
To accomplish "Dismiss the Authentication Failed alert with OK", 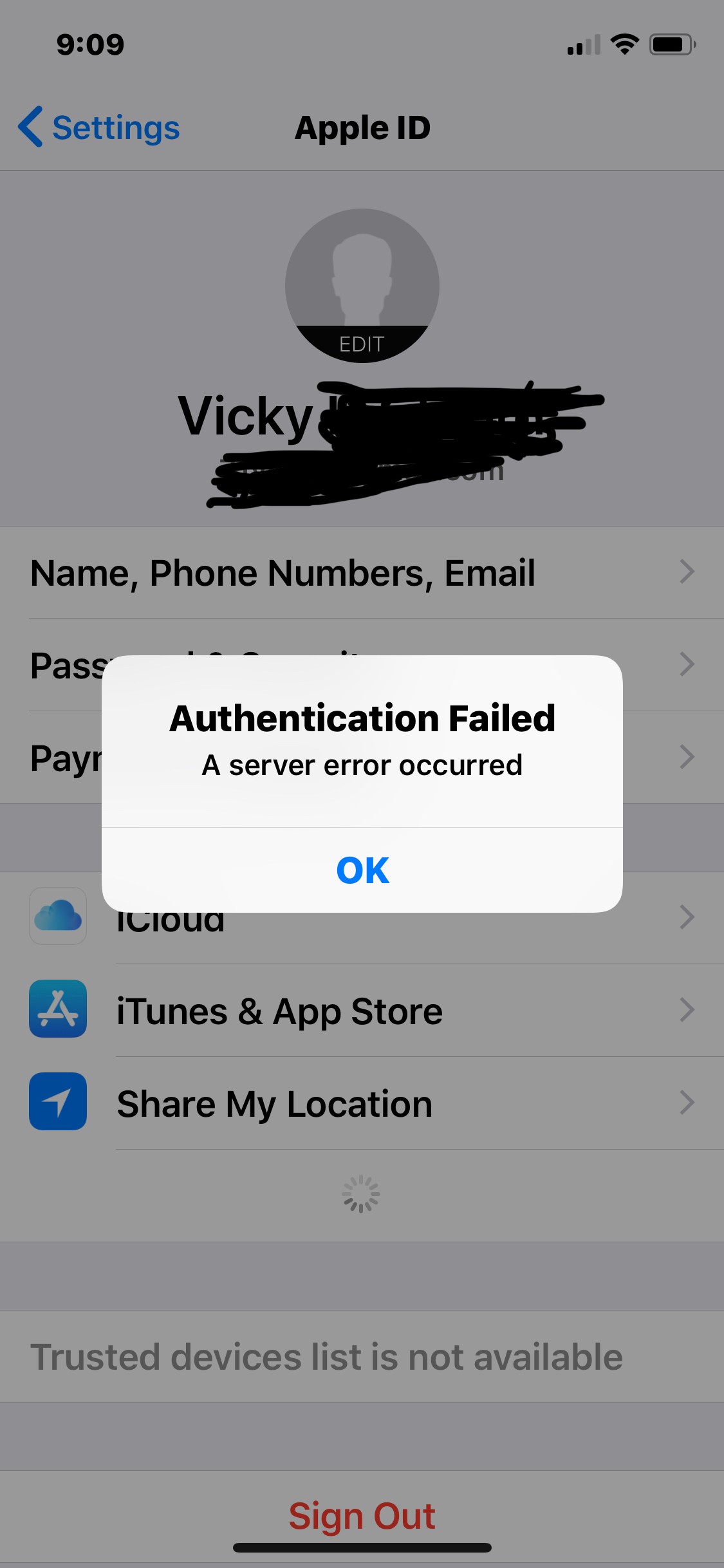I will pos(362,870).
